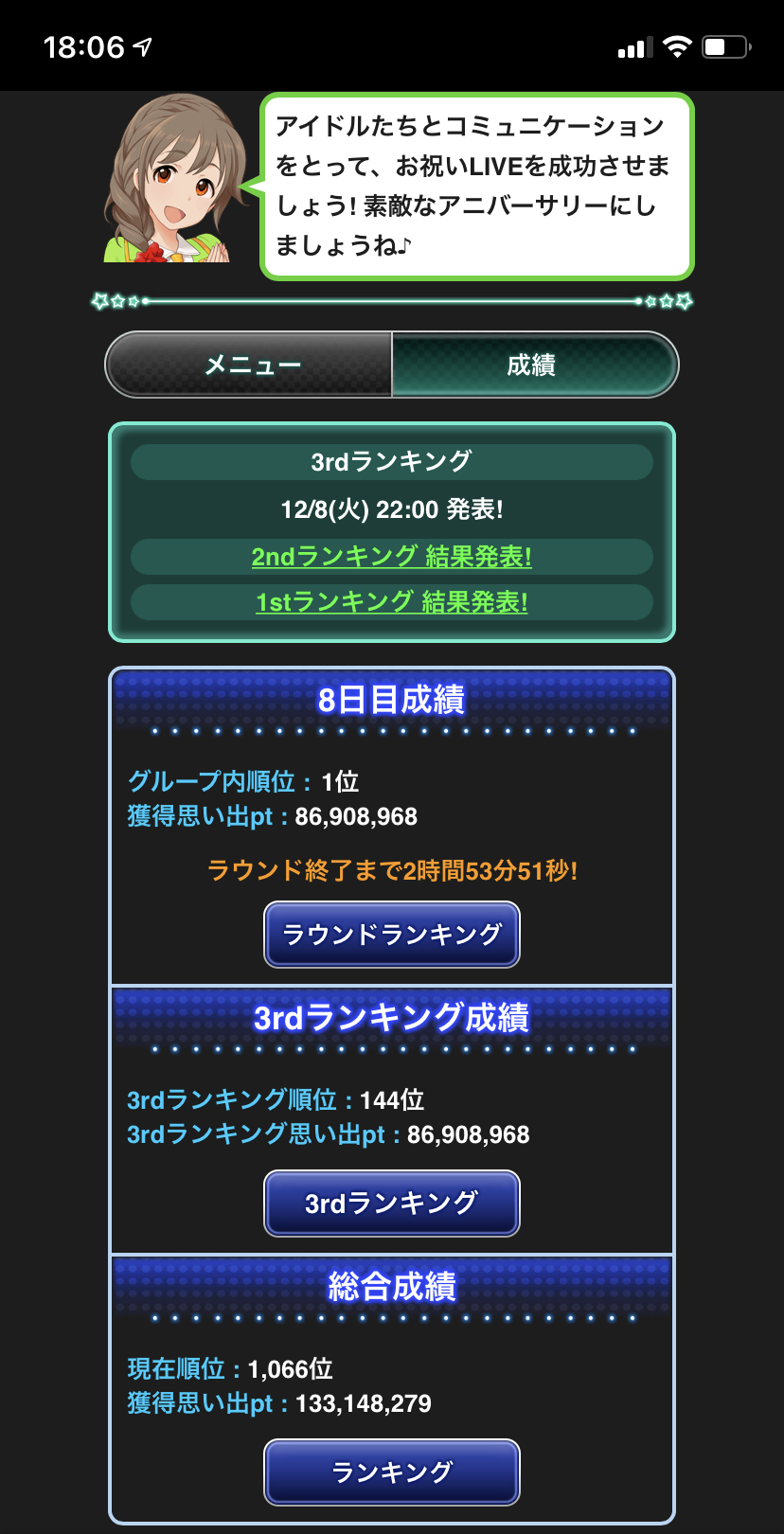This screenshot has width=784, height=1534.
Task: Open the 2ndランキング 結果発表 link
Action: click(x=392, y=557)
